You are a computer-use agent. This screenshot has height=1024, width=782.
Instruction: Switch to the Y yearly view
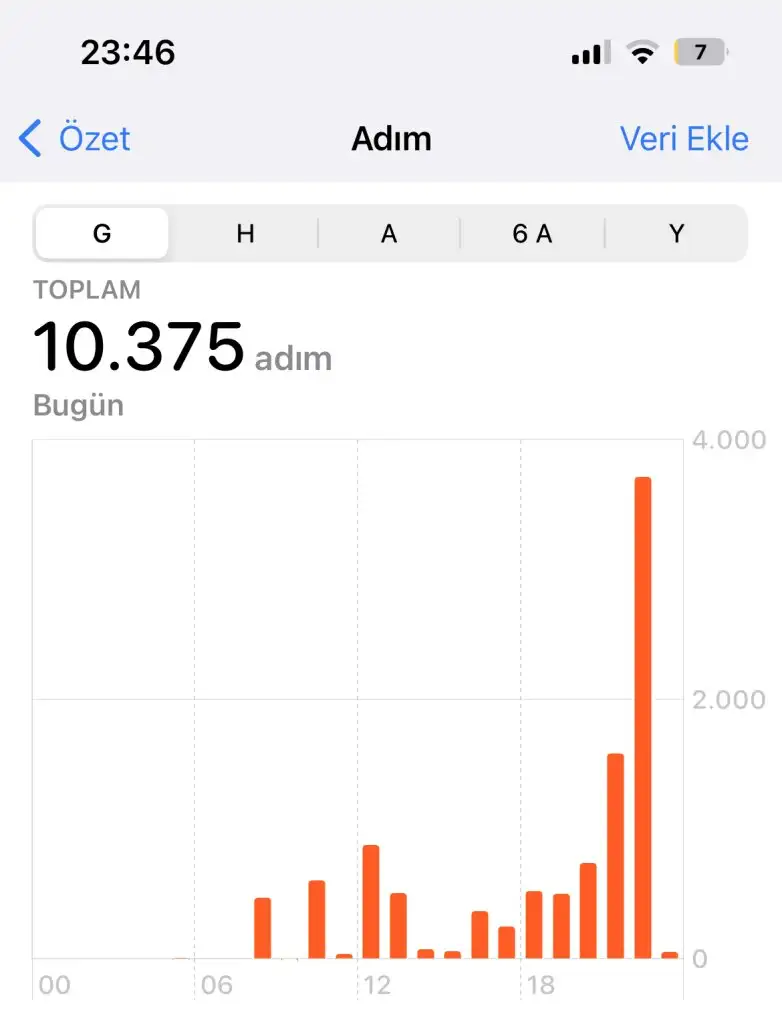[677, 234]
